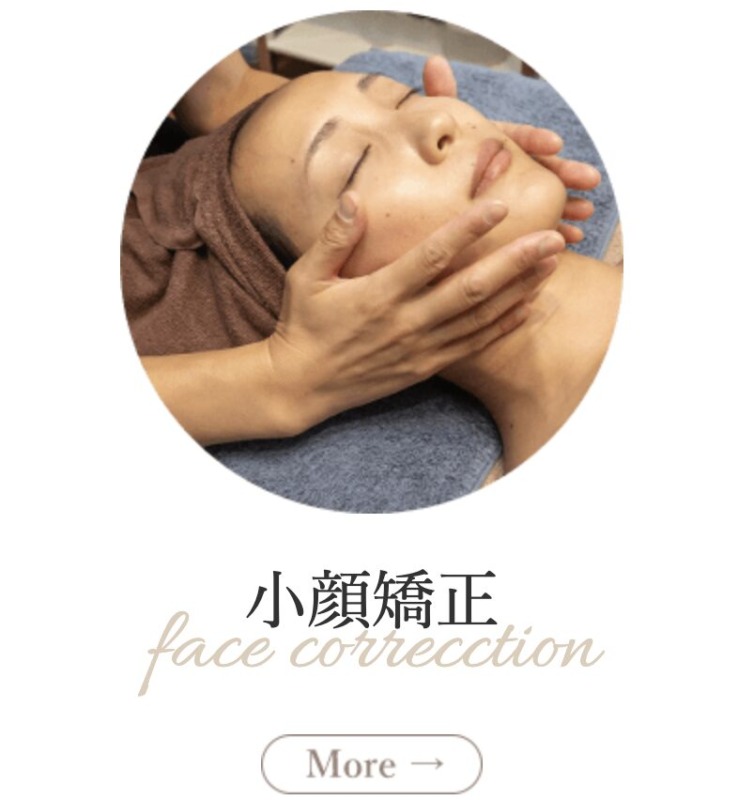Open the face correction massage photo

371,262
